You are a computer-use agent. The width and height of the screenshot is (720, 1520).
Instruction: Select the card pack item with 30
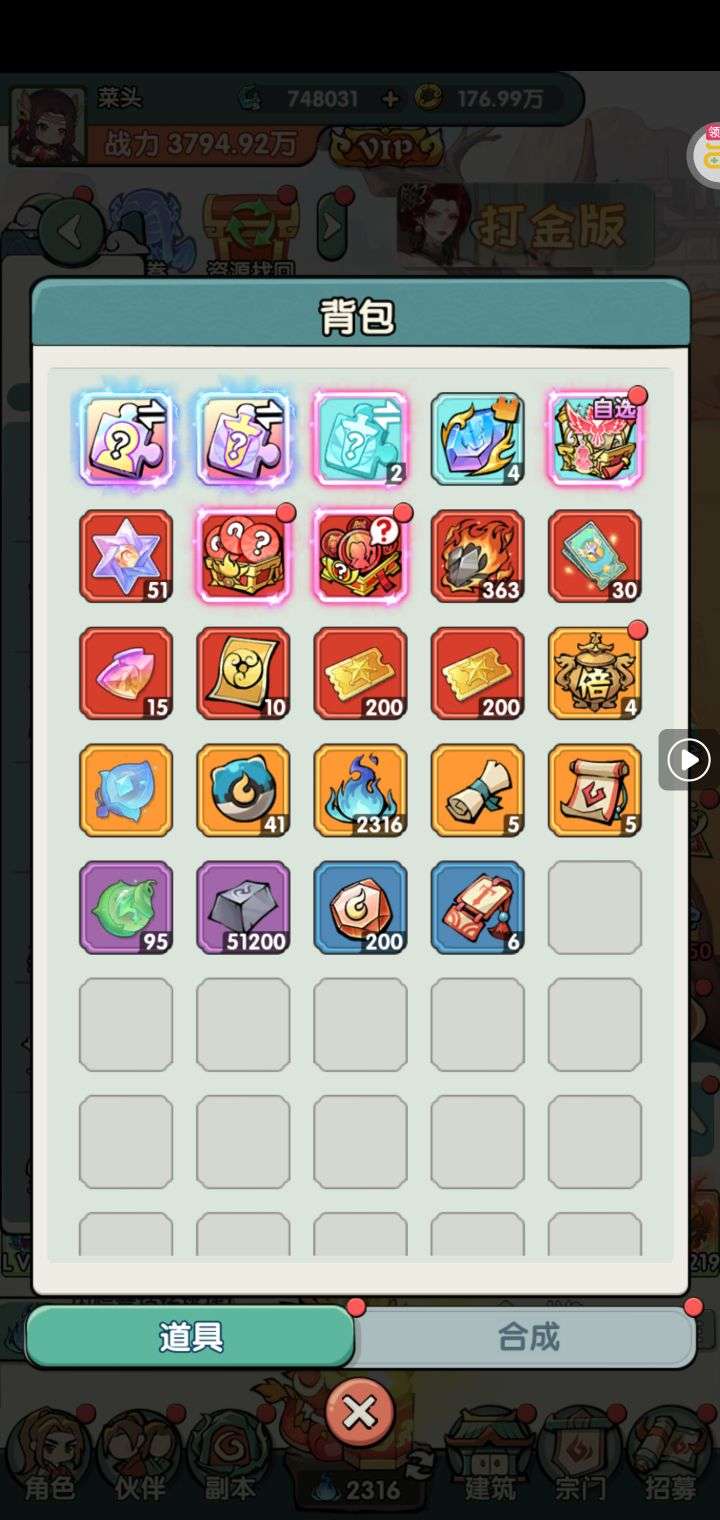tap(595, 556)
